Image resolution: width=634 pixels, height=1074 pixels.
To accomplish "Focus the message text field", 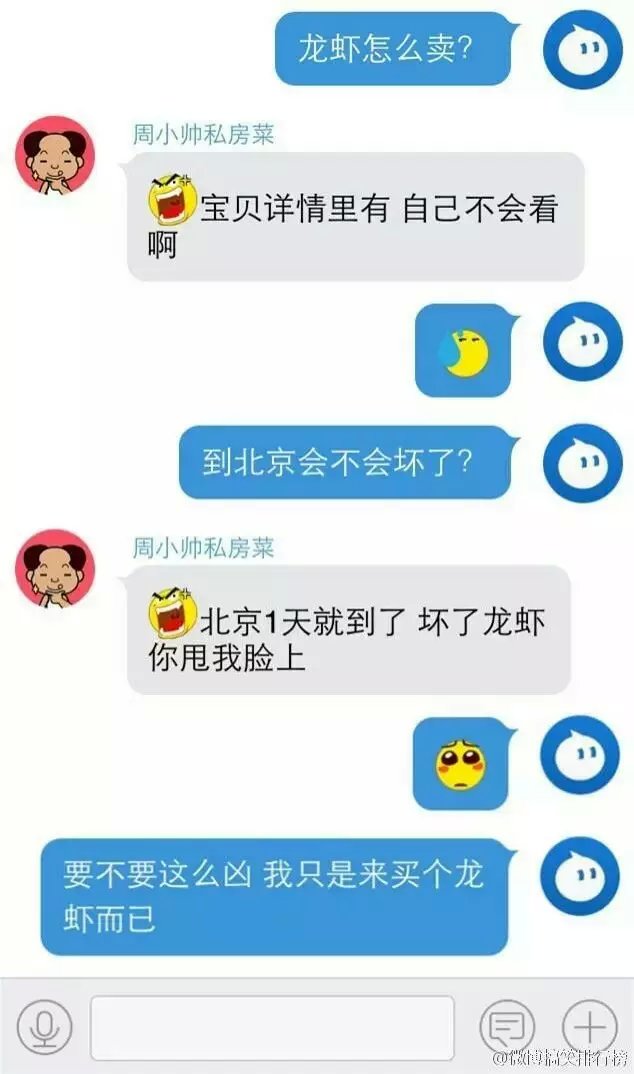I will 272,1027.
